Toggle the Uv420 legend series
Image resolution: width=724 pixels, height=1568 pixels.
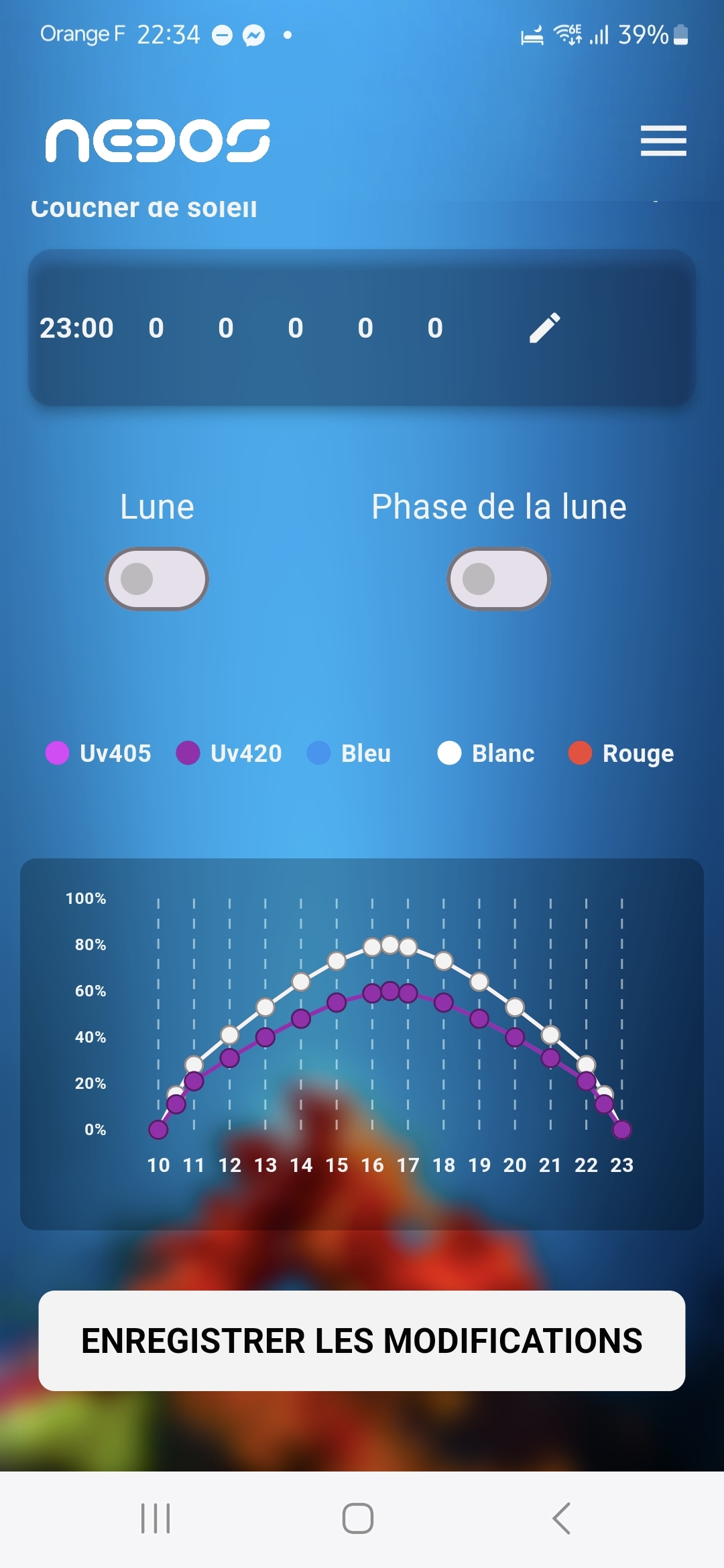click(229, 753)
